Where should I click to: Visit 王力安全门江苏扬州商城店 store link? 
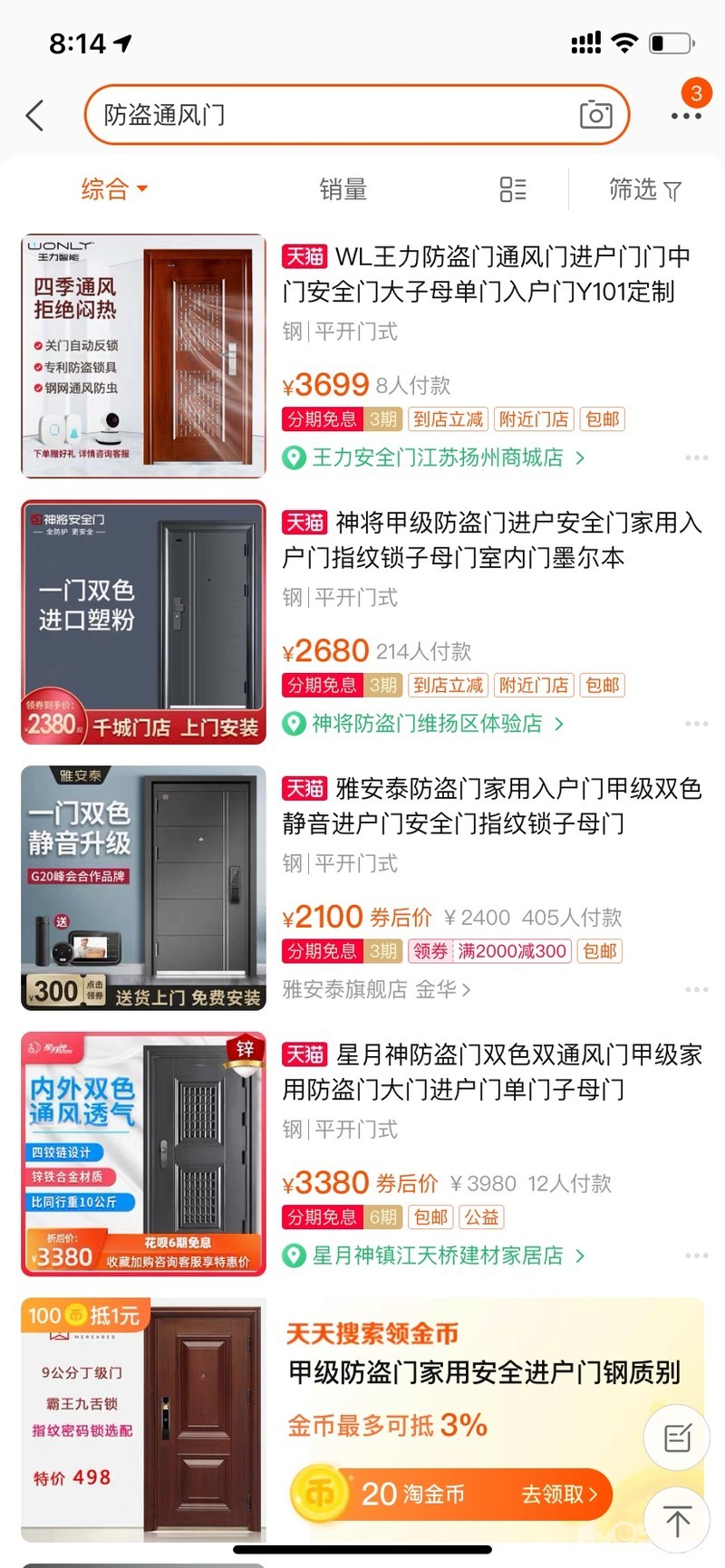(x=438, y=457)
